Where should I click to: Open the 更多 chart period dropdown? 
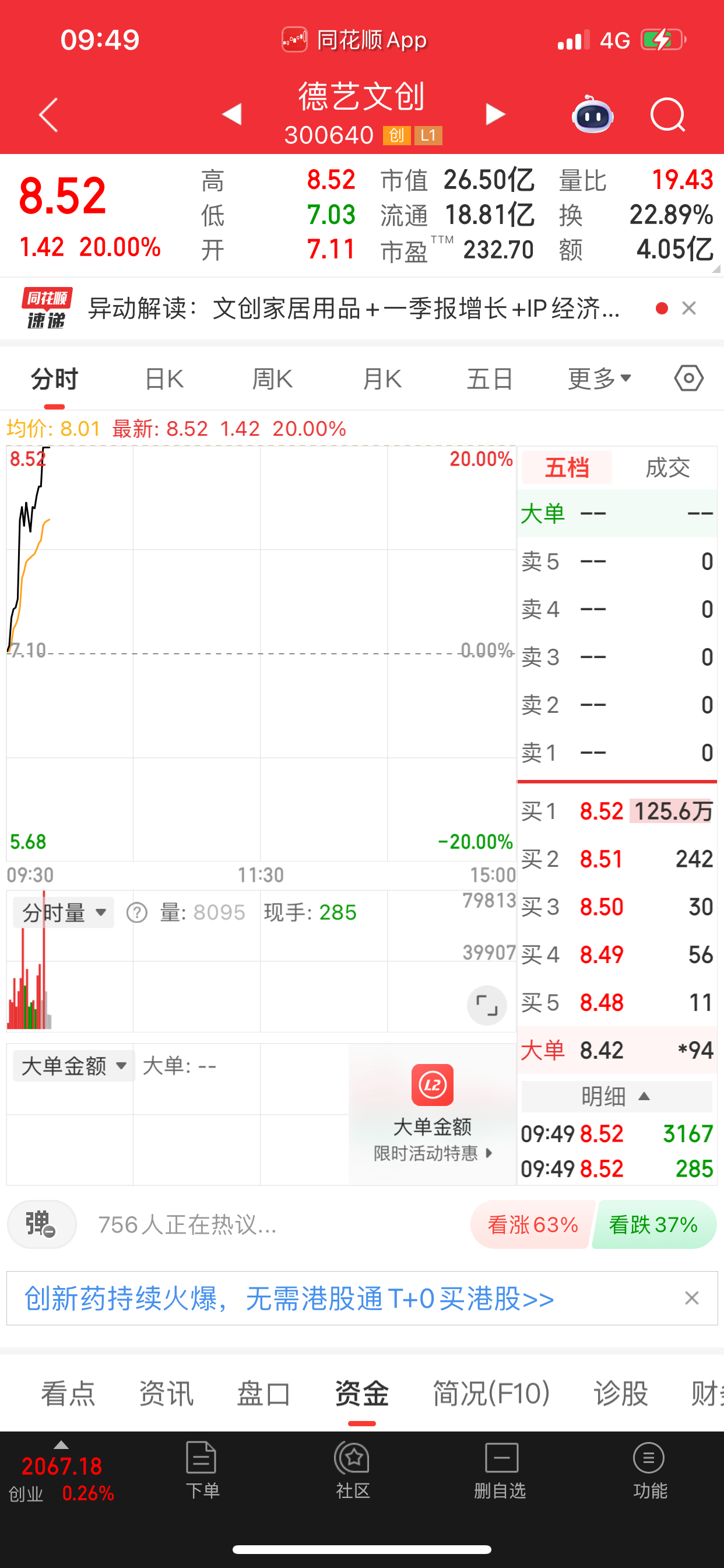coord(599,379)
